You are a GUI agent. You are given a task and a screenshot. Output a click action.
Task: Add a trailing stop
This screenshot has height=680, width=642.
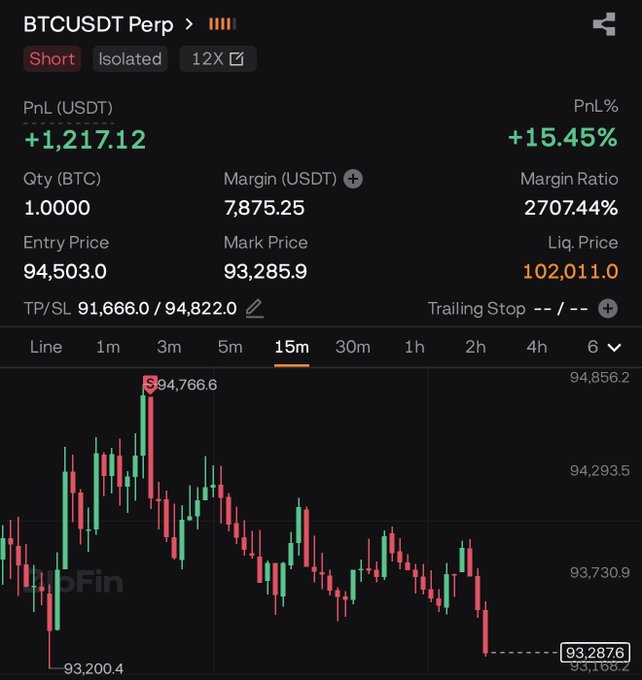(607, 308)
